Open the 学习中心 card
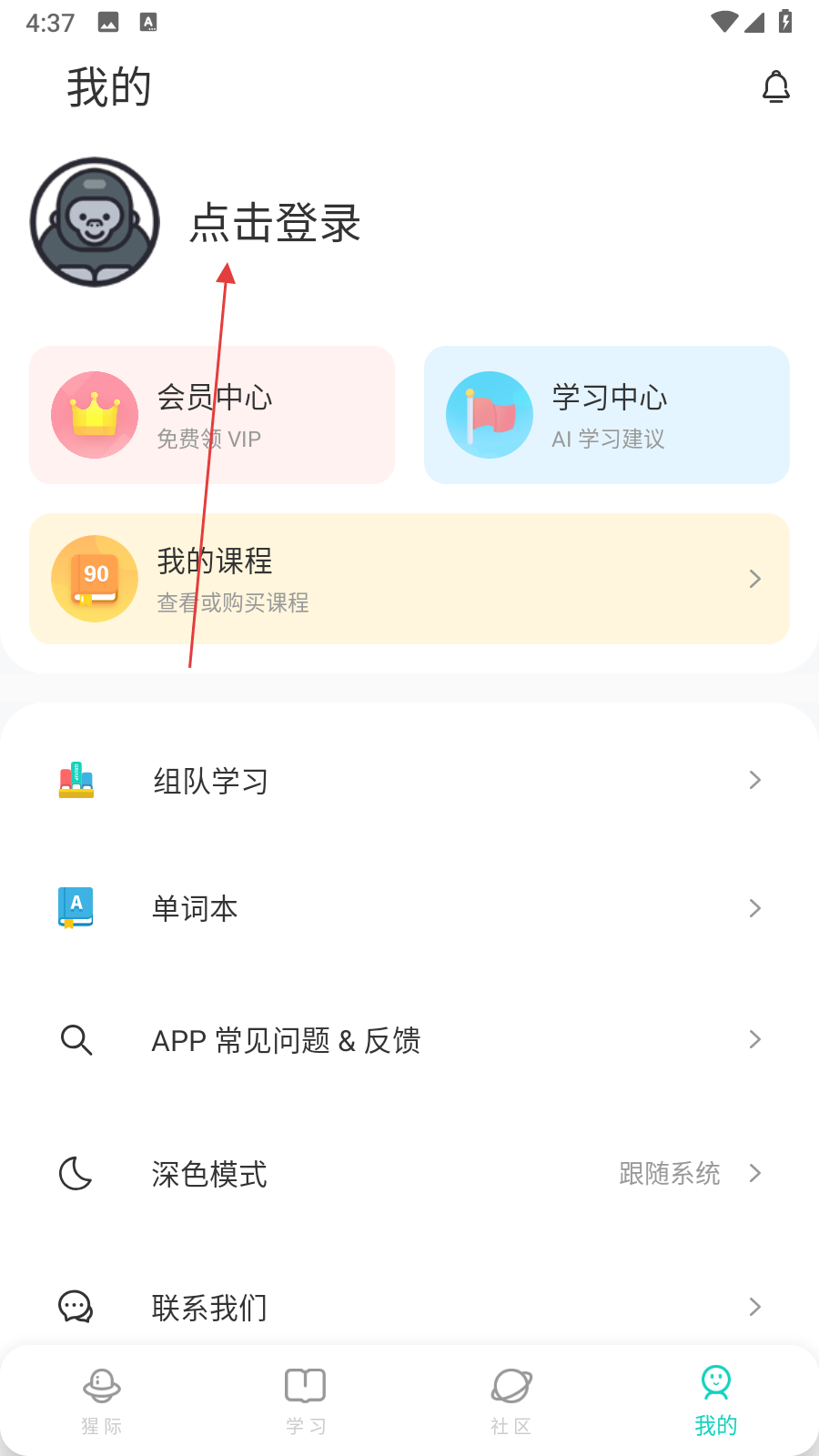Image resolution: width=819 pixels, height=1456 pixels. tap(606, 415)
